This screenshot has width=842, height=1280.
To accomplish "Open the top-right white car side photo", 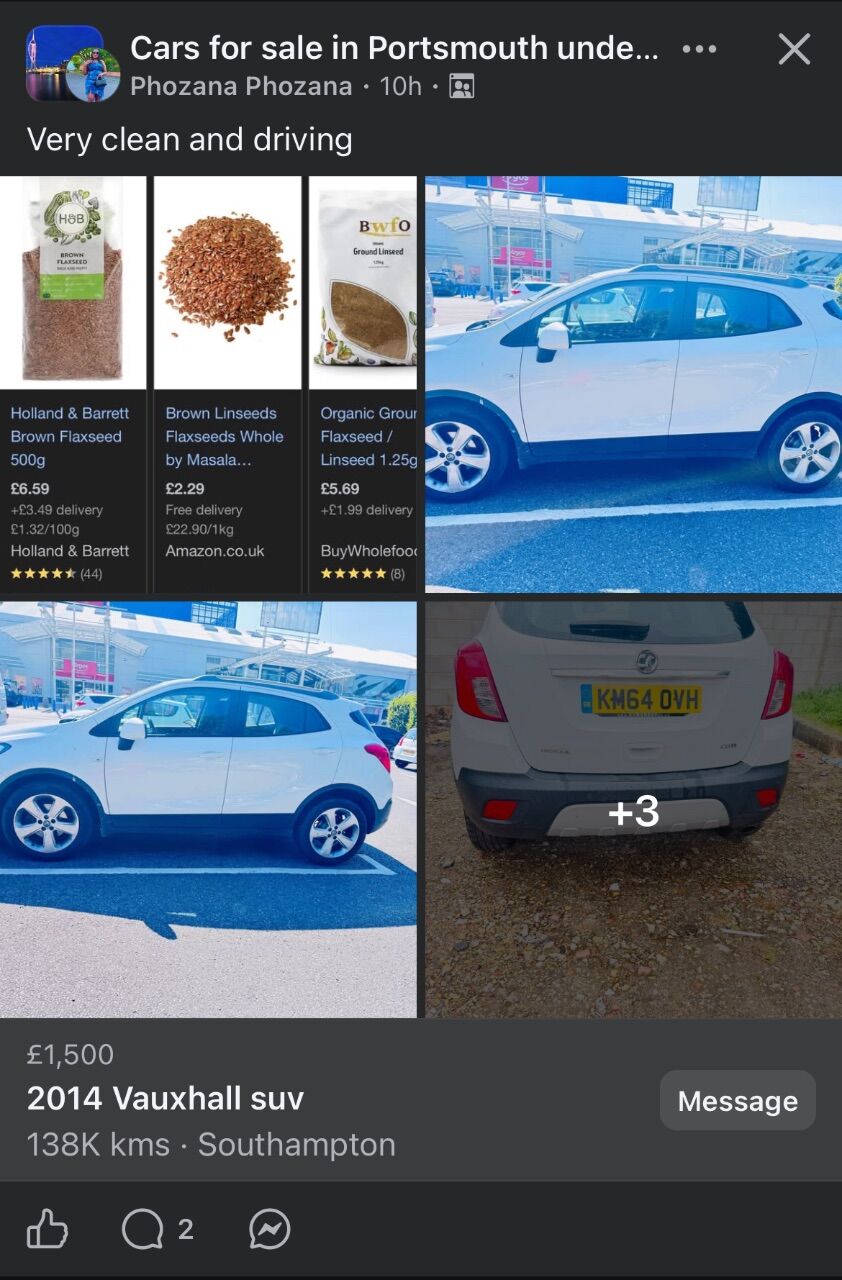I will click(633, 385).
